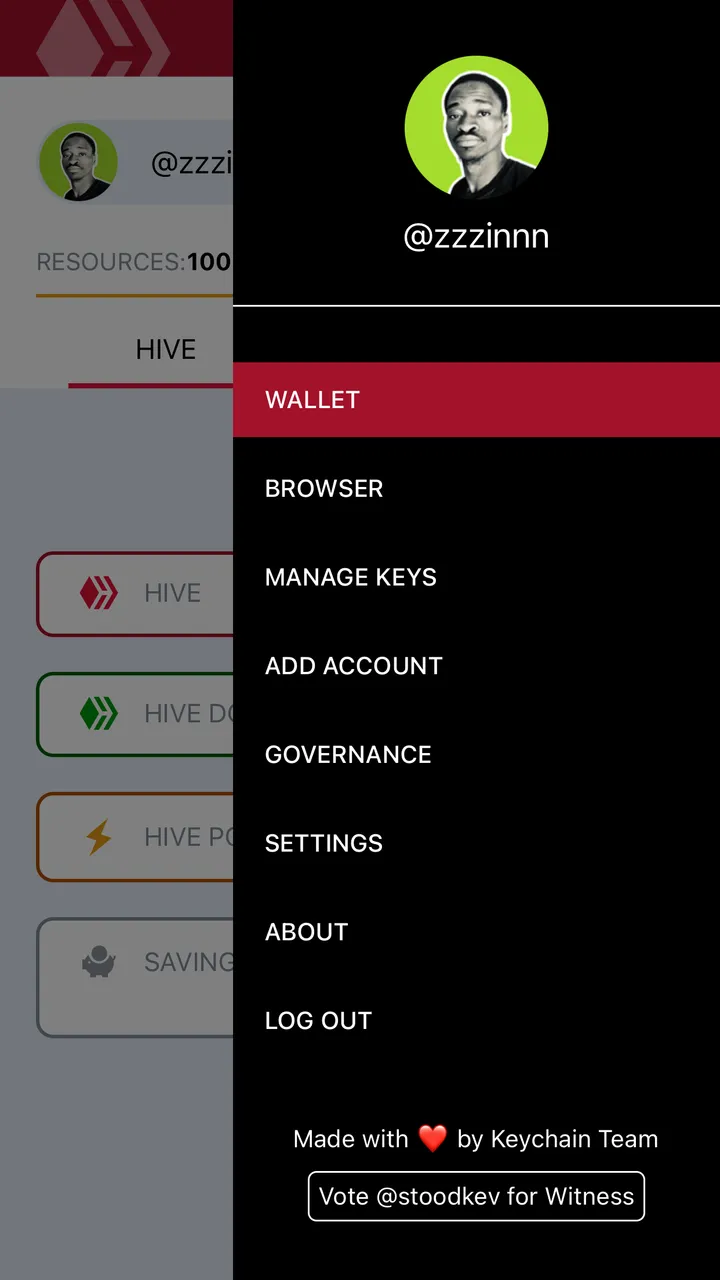Tap Vote @stoodkev for Witness button
The height and width of the screenshot is (1280, 720).
476,1197
